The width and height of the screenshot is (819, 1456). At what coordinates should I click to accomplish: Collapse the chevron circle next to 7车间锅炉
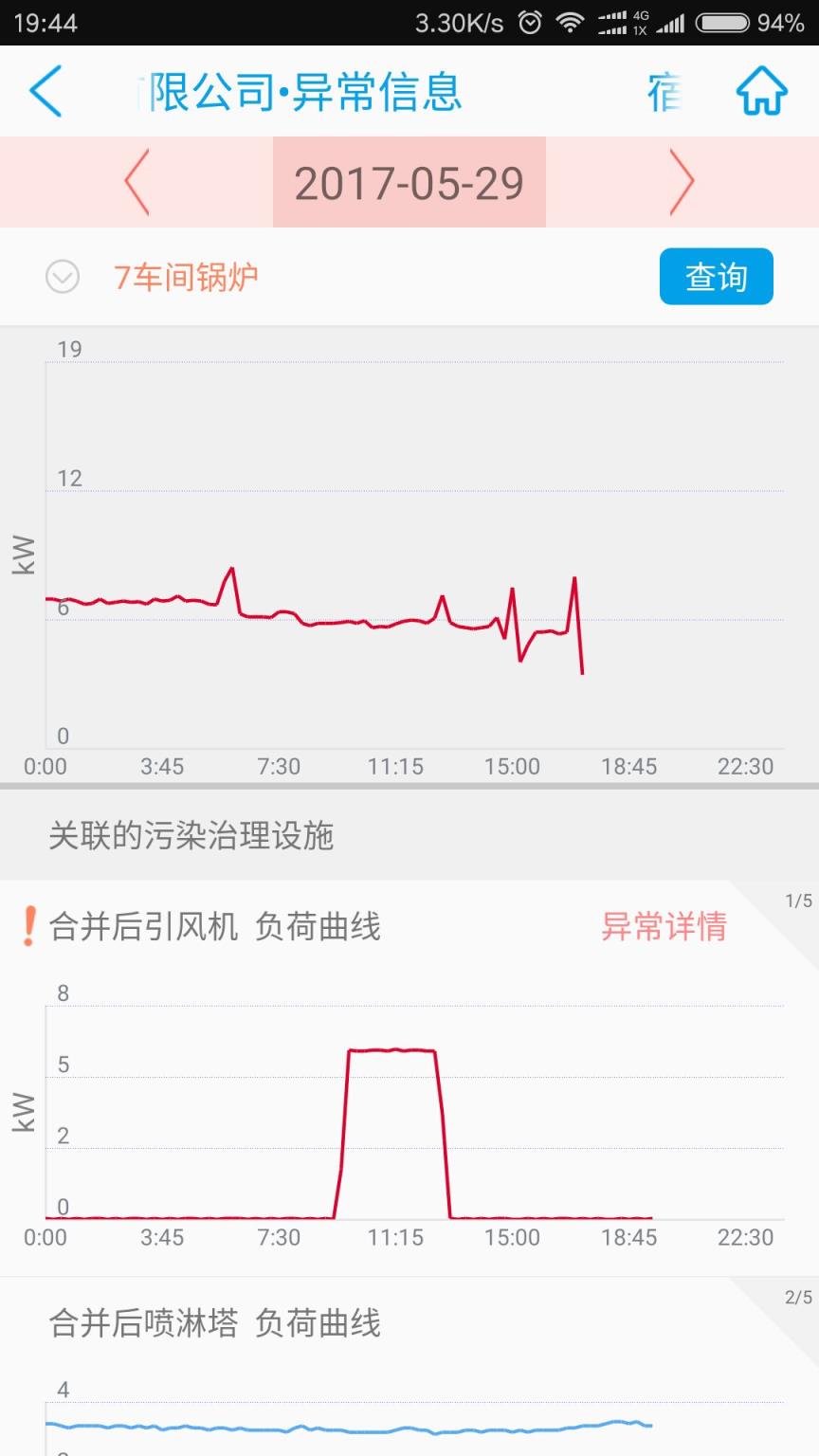62,276
